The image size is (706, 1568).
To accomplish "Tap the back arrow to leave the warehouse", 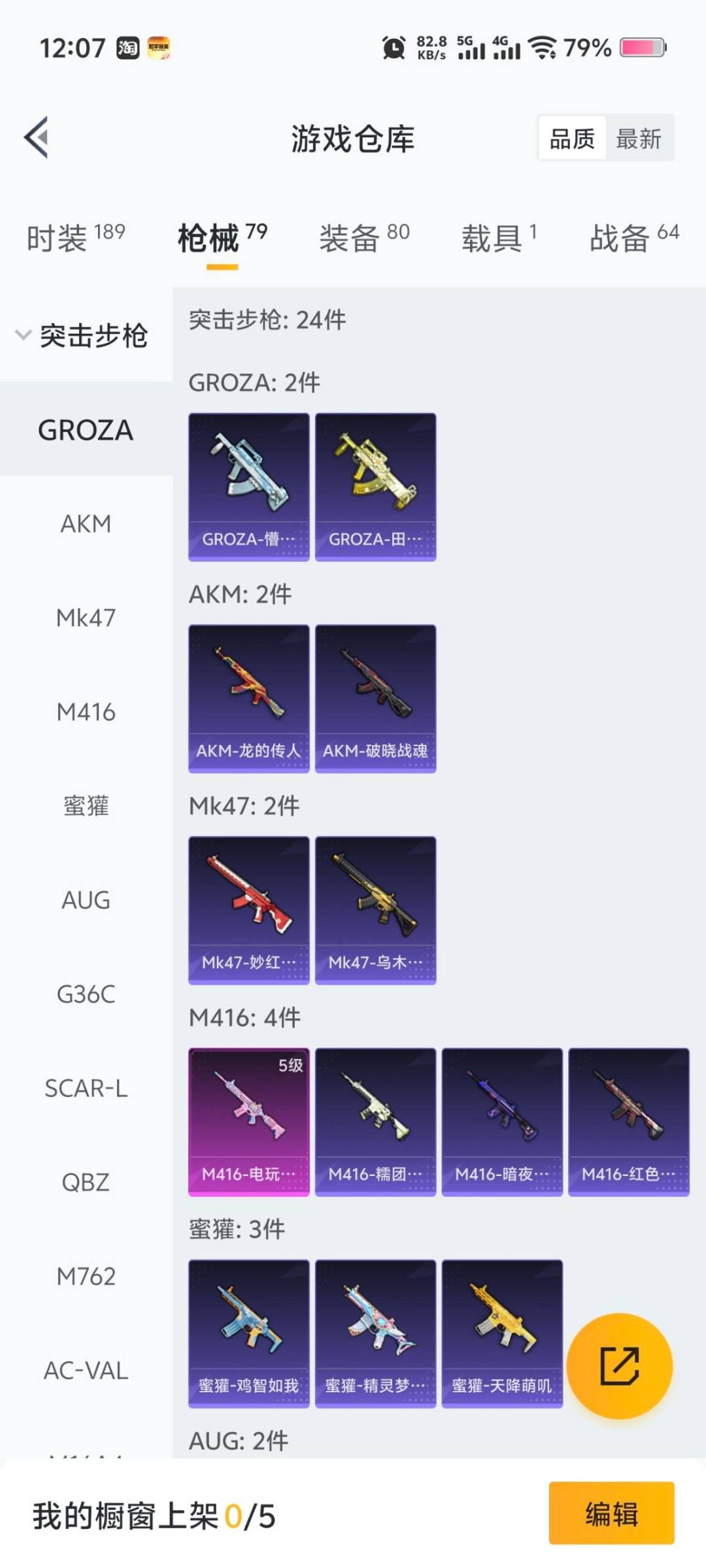I will [36, 137].
